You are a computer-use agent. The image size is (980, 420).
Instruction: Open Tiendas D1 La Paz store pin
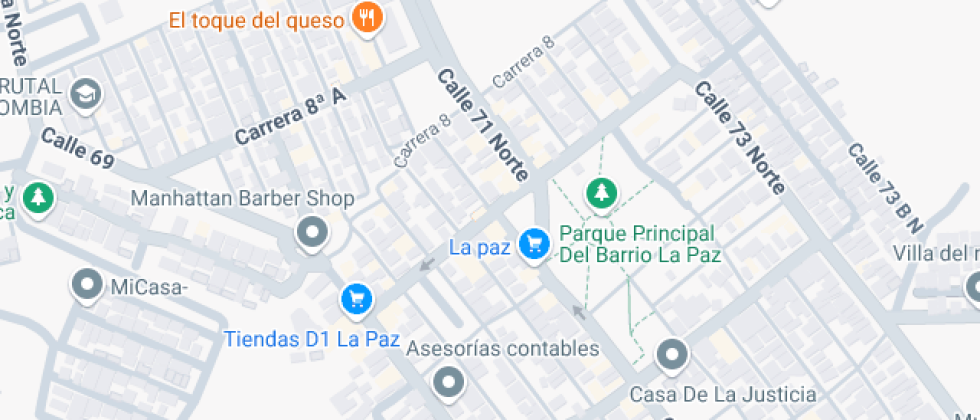coord(357,301)
